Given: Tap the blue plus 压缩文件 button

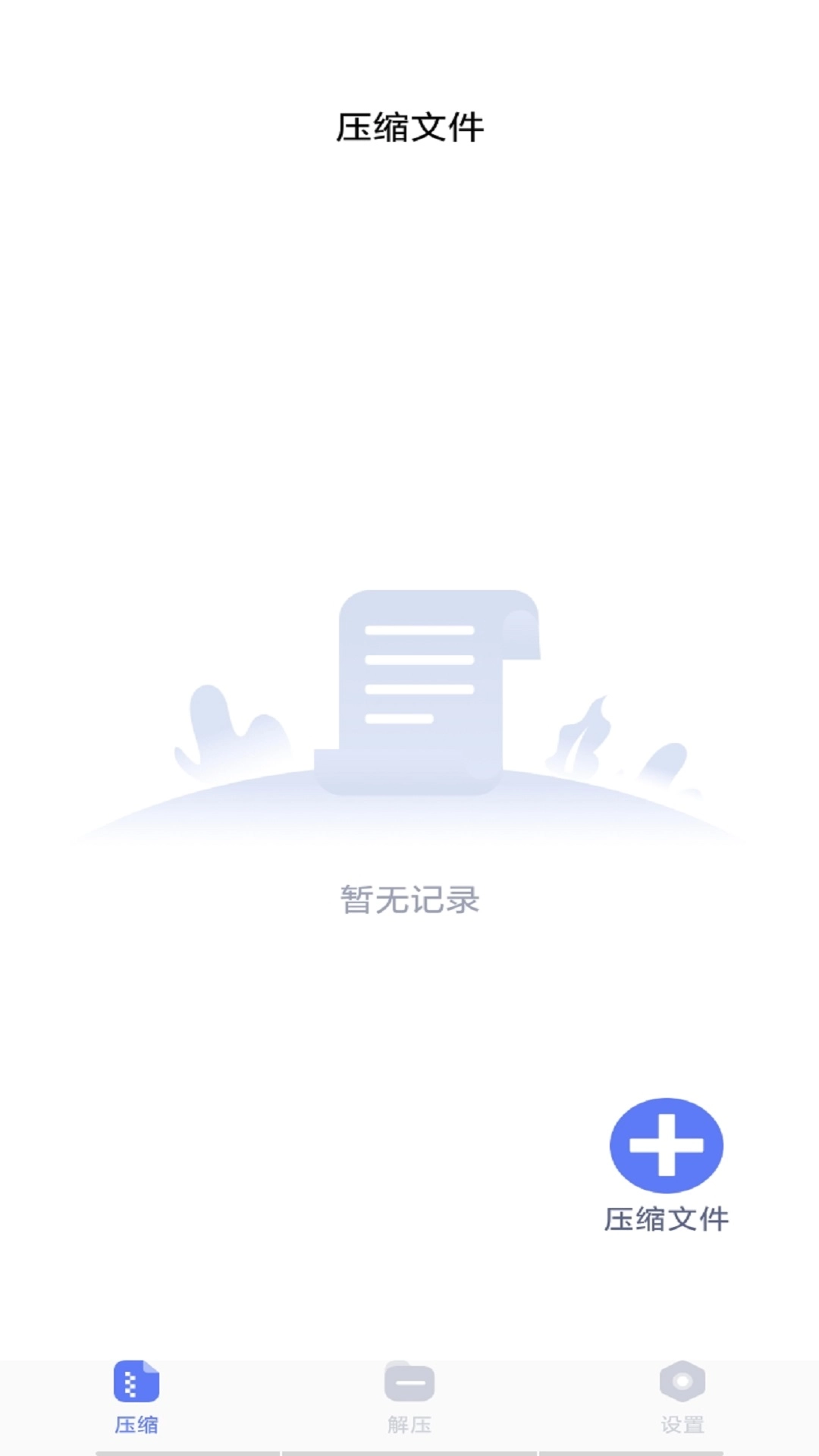Looking at the screenshot, I should tap(666, 1146).
